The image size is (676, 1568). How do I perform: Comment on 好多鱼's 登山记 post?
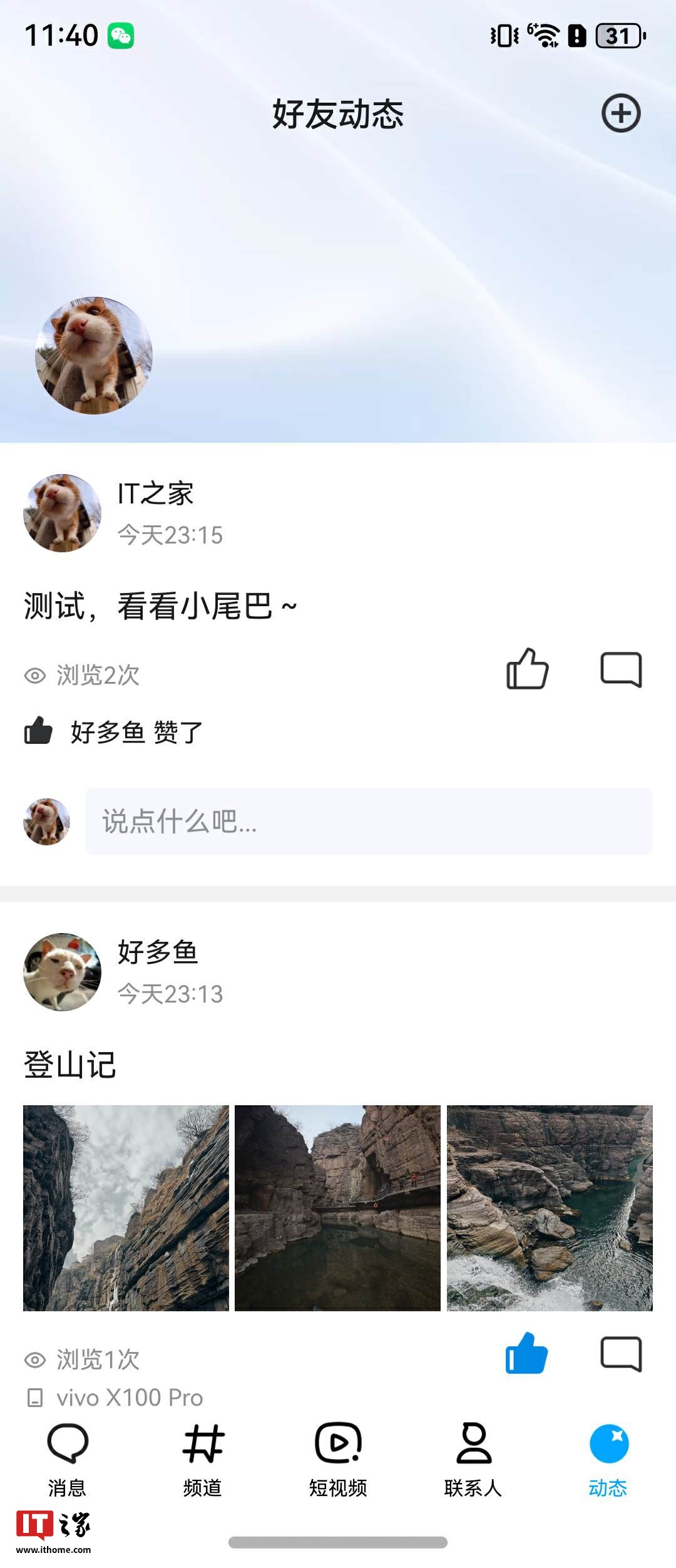click(x=621, y=1354)
